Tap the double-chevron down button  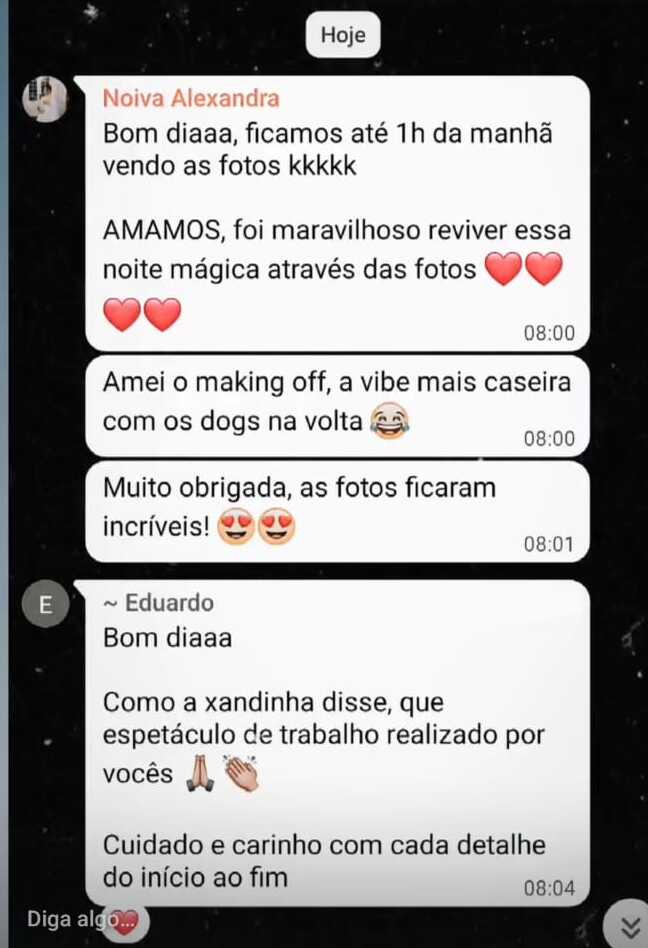(x=630, y=927)
